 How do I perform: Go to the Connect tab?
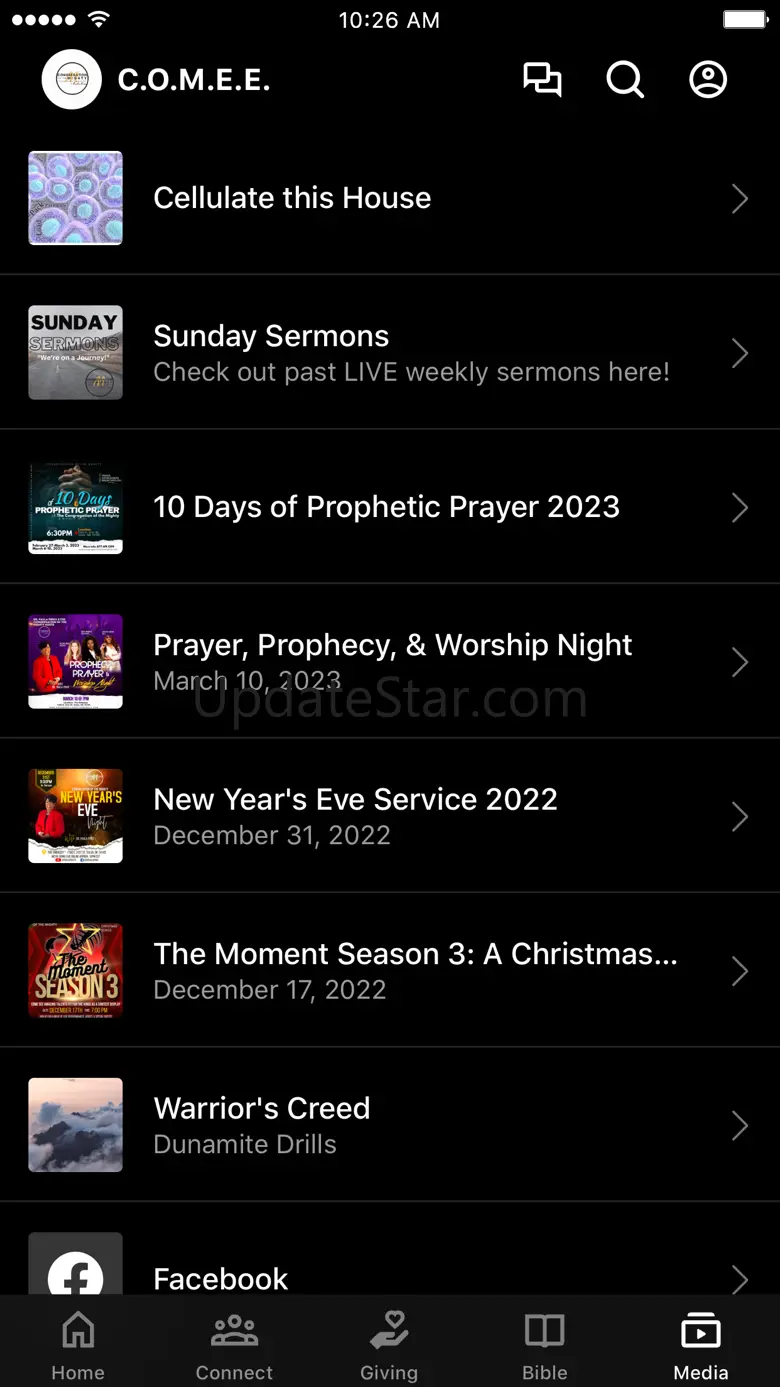(234, 1345)
